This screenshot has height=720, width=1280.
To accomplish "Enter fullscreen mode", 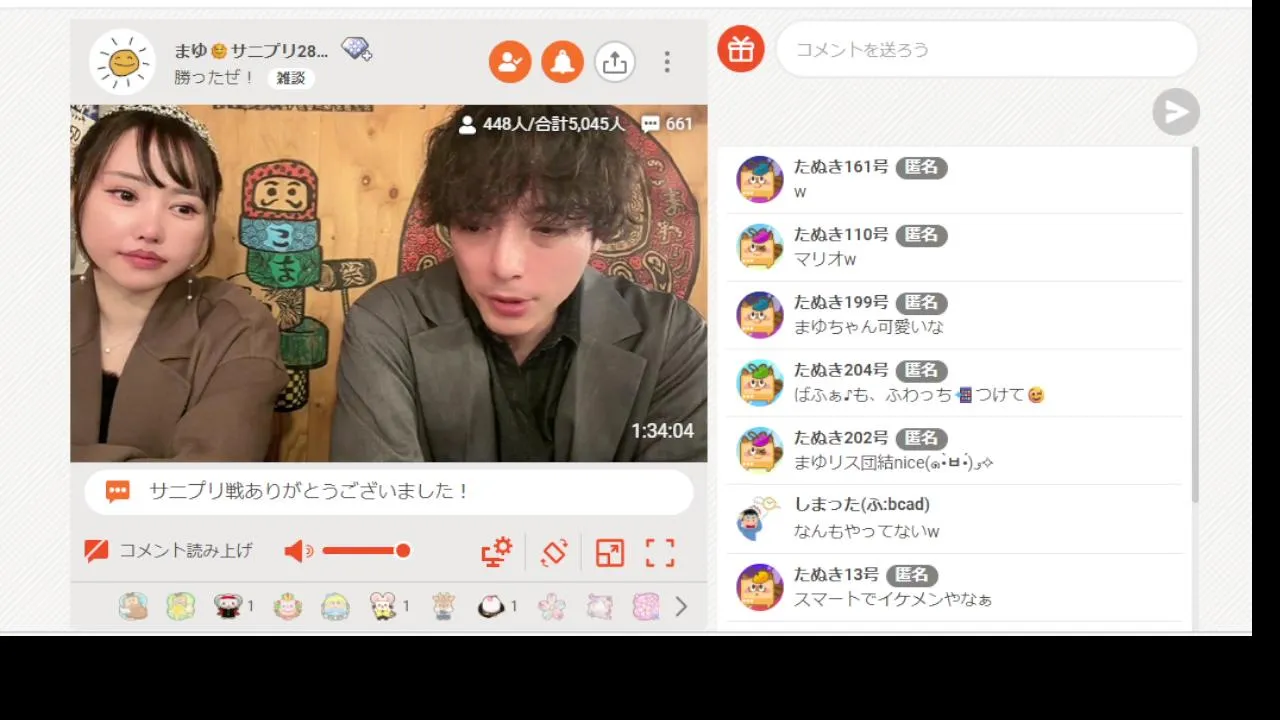I will 660,552.
